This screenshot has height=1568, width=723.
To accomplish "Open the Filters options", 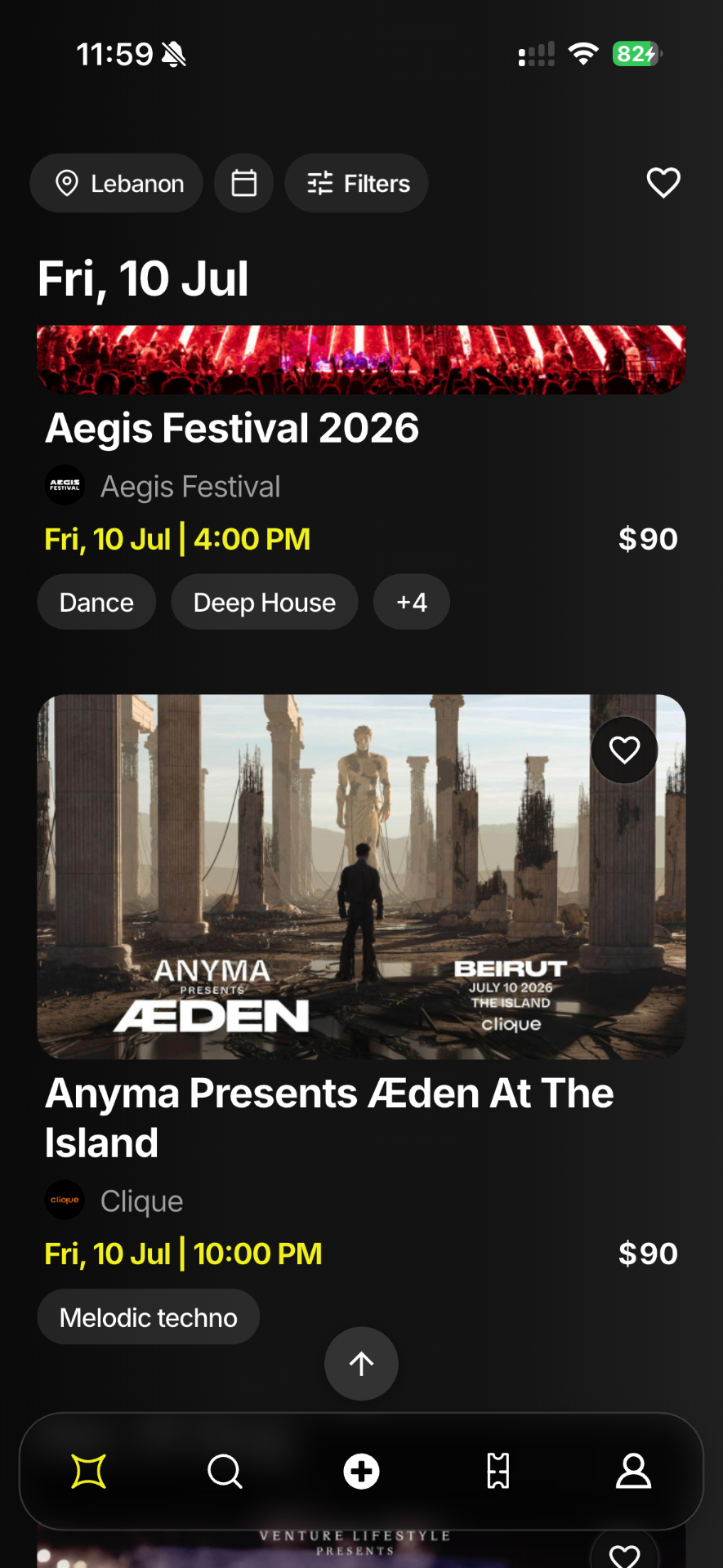I will tap(356, 183).
